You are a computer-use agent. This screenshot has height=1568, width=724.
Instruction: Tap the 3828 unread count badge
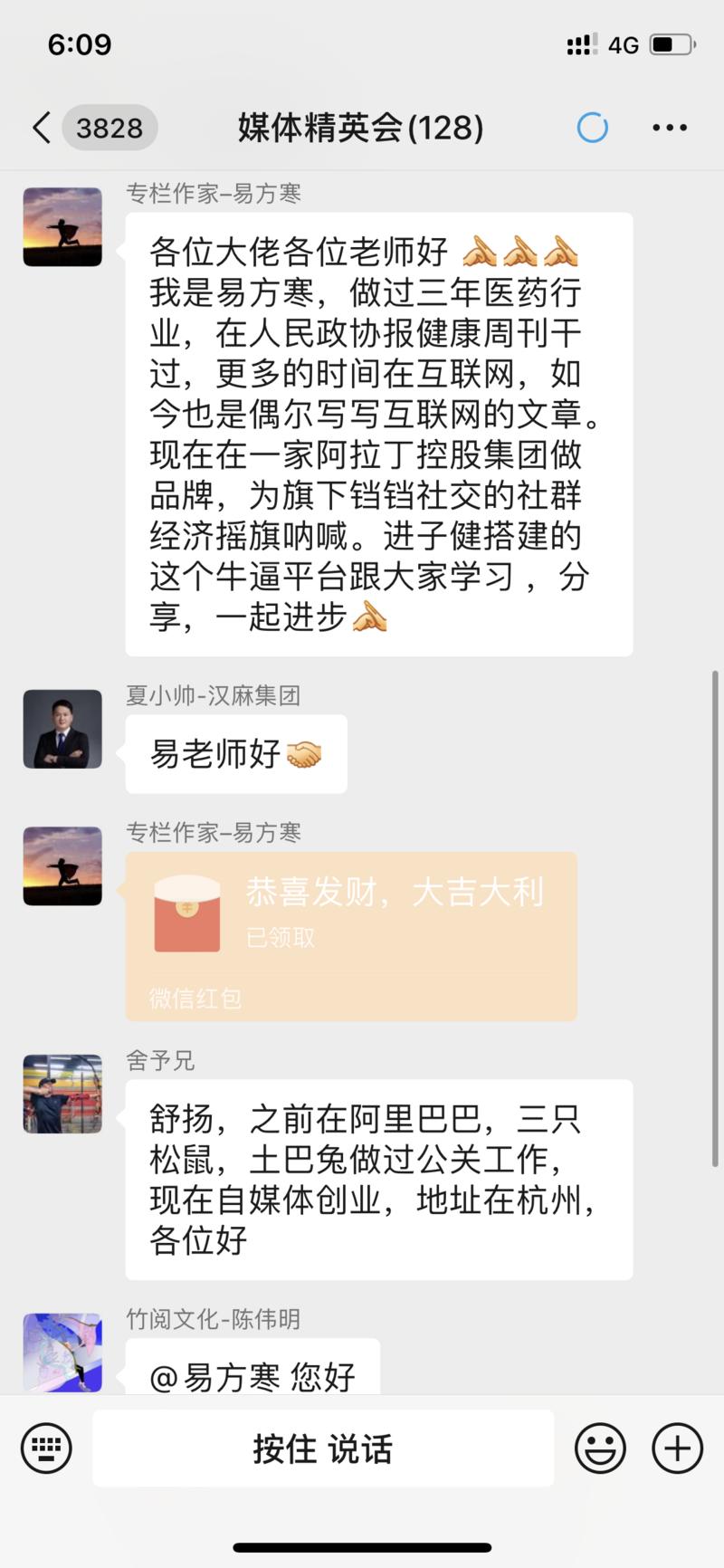[x=110, y=128]
